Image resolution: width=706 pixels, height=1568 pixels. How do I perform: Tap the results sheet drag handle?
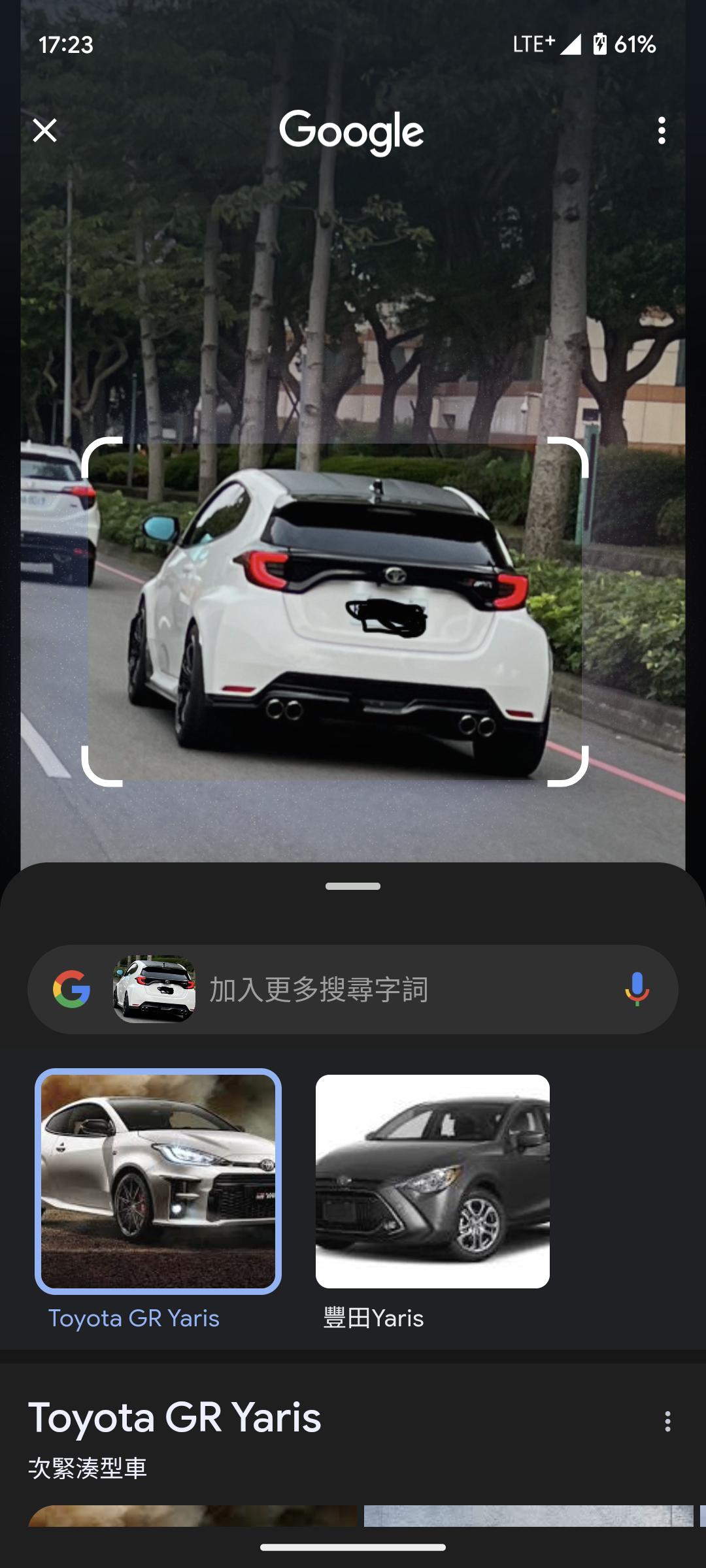coord(353,887)
